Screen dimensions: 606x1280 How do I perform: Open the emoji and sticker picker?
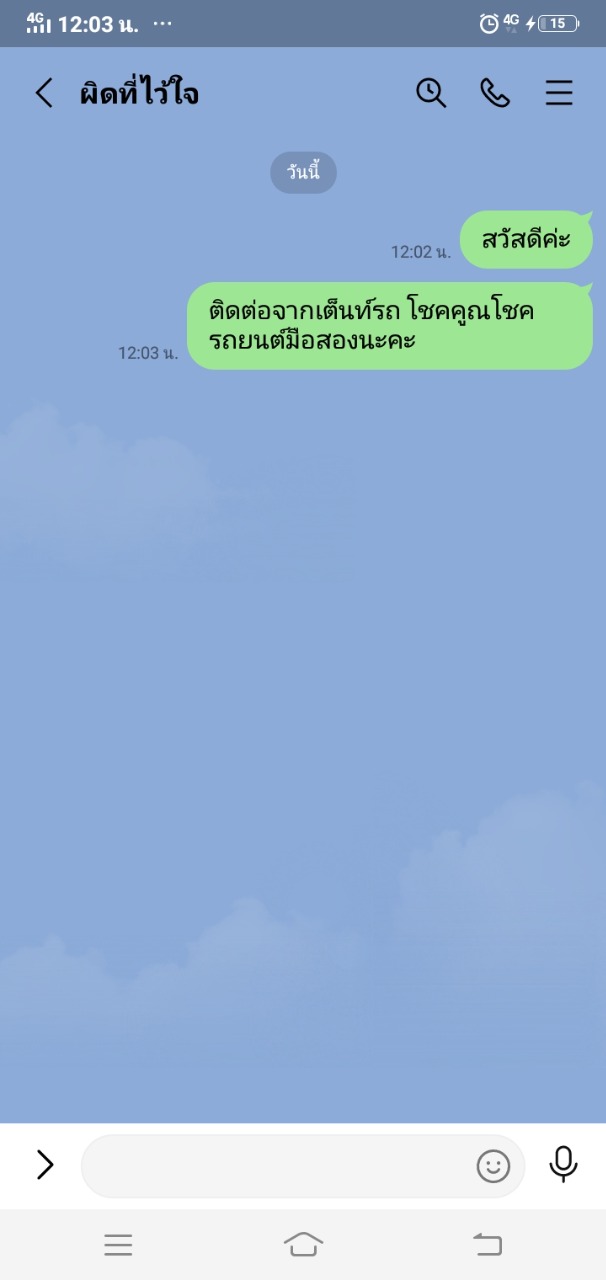pyautogui.click(x=493, y=1166)
